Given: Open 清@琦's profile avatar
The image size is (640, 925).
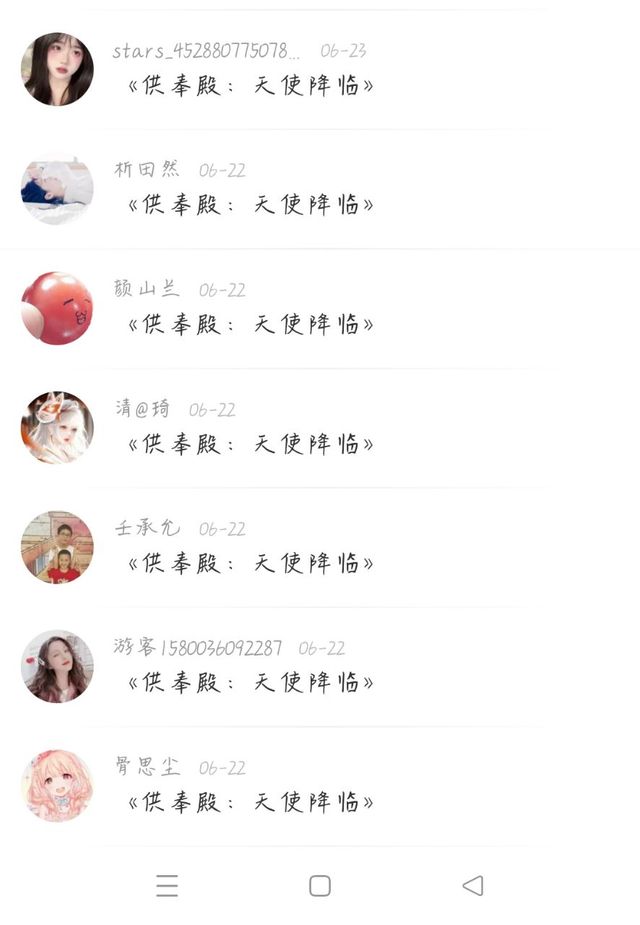Looking at the screenshot, I should [x=57, y=428].
